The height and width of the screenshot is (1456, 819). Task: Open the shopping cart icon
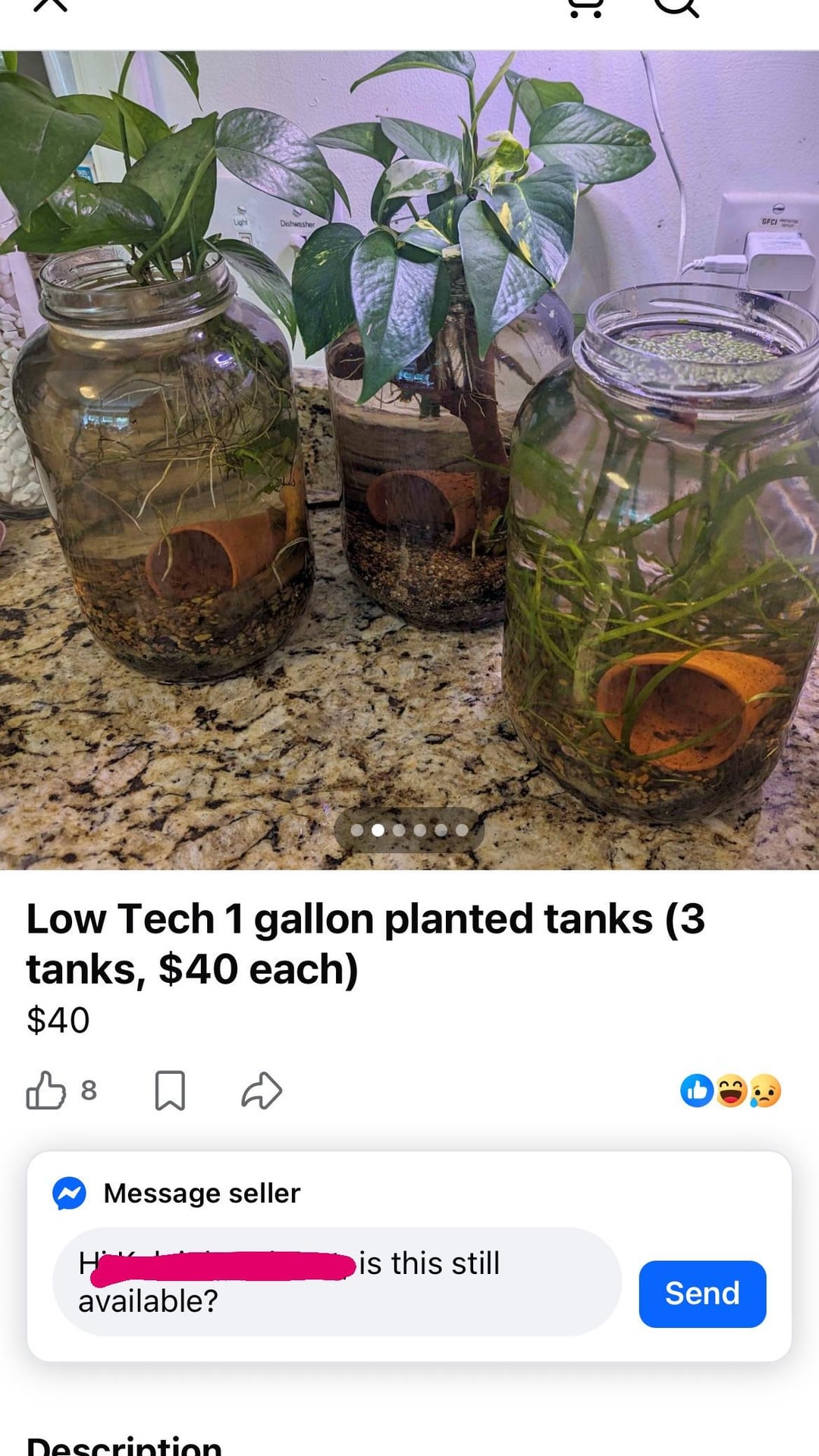coord(585,6)
